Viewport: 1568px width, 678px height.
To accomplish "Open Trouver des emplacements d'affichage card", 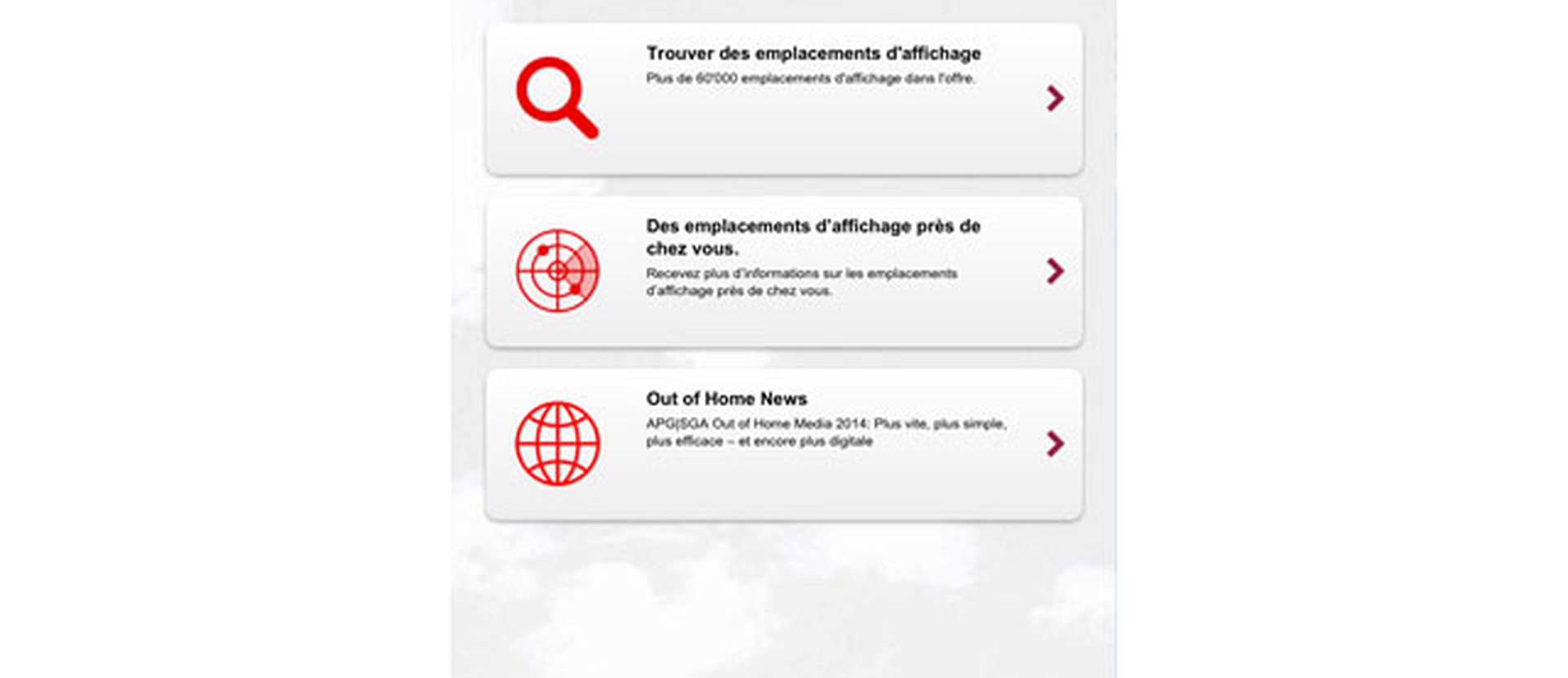I will point(784,99).
